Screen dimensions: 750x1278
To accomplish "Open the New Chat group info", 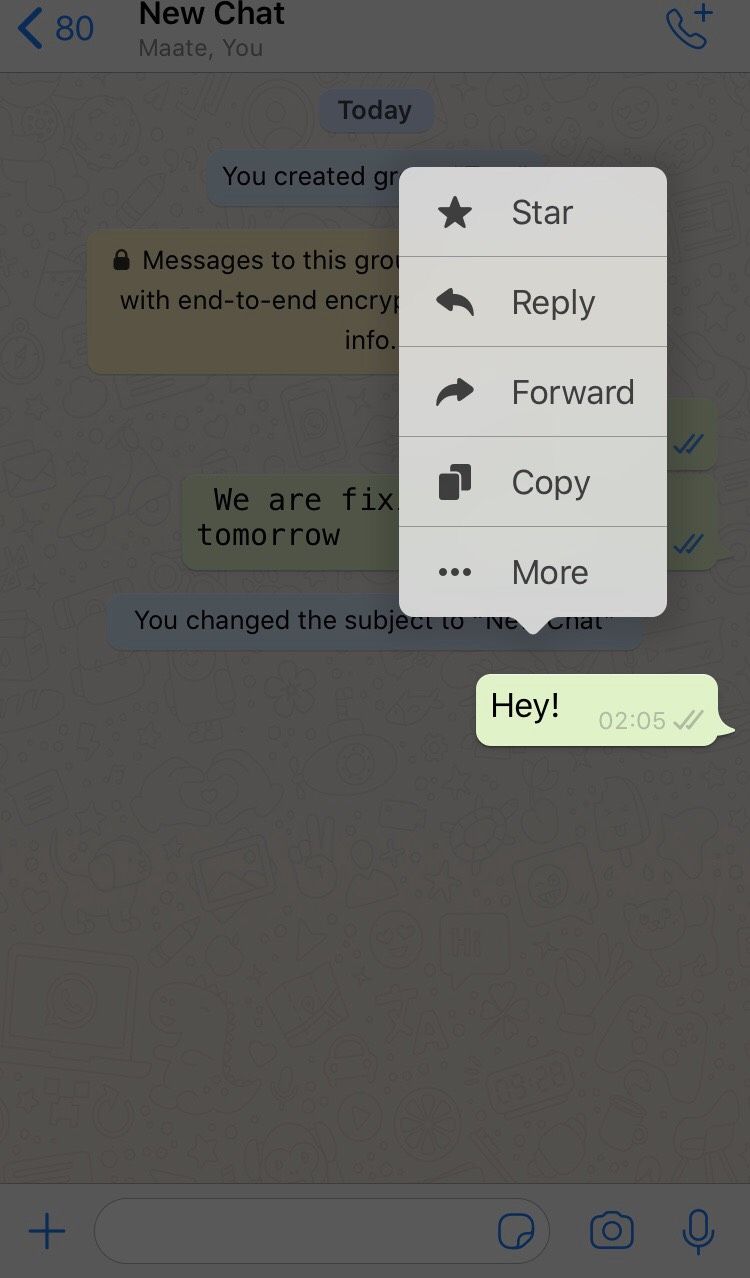I will point(211,29).
